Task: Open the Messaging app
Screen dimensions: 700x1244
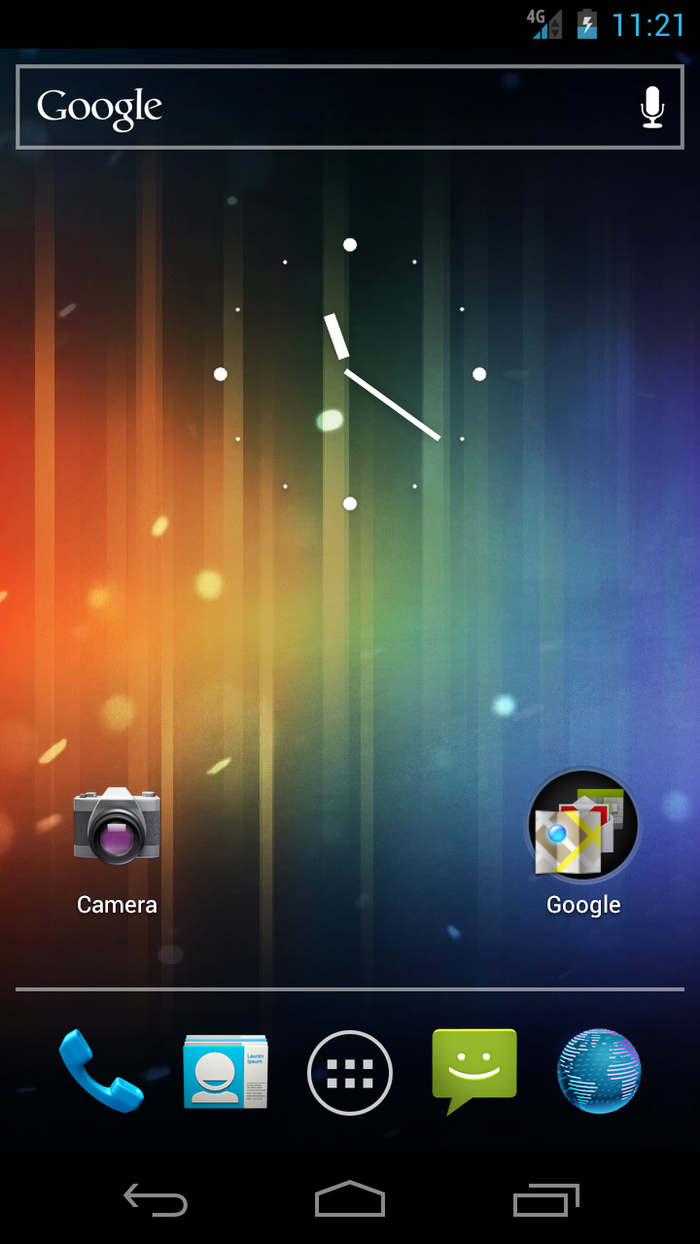Action: pyautogui.click(x=474, y=1070)
